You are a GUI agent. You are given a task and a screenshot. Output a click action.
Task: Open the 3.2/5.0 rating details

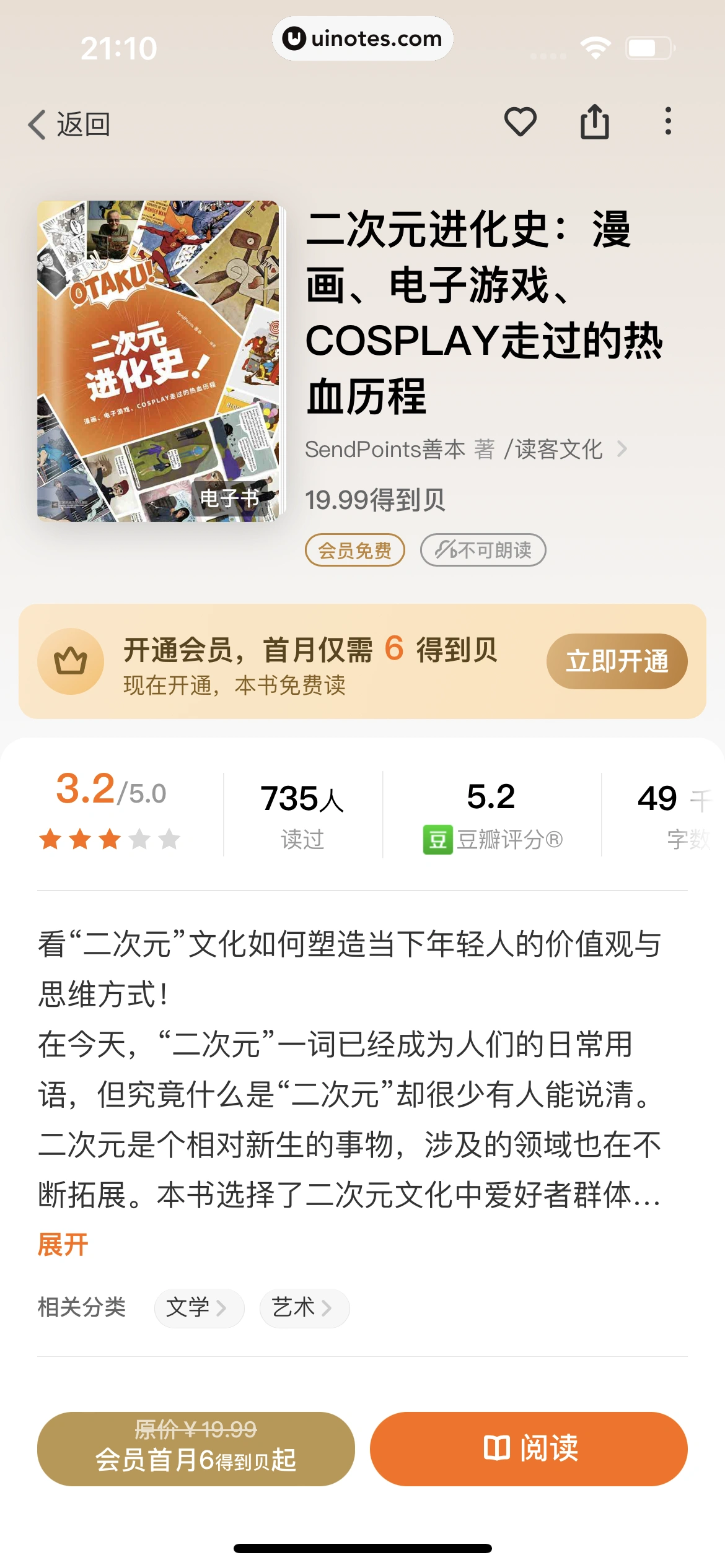112,811
